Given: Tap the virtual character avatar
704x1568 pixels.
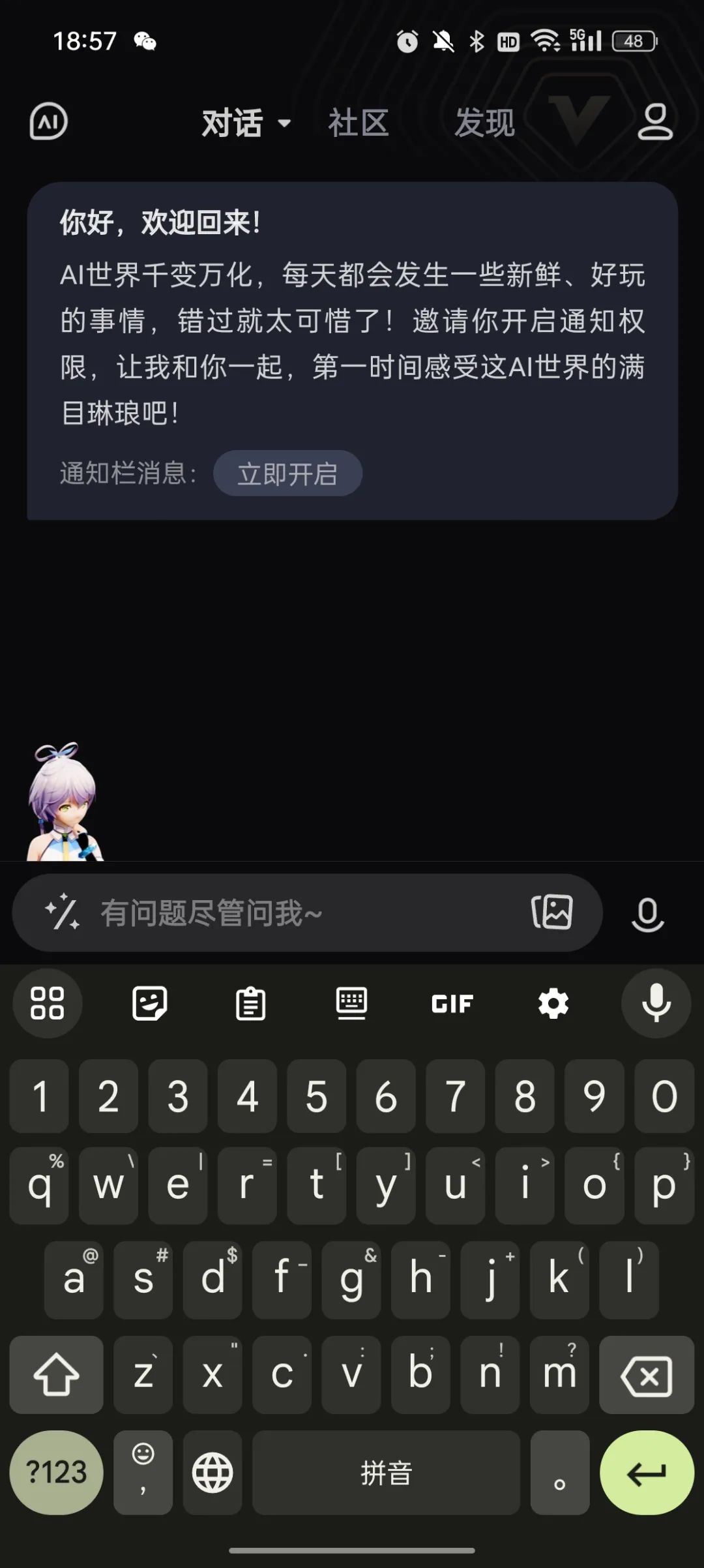Looking at the screenshot, I should point(64,804).
